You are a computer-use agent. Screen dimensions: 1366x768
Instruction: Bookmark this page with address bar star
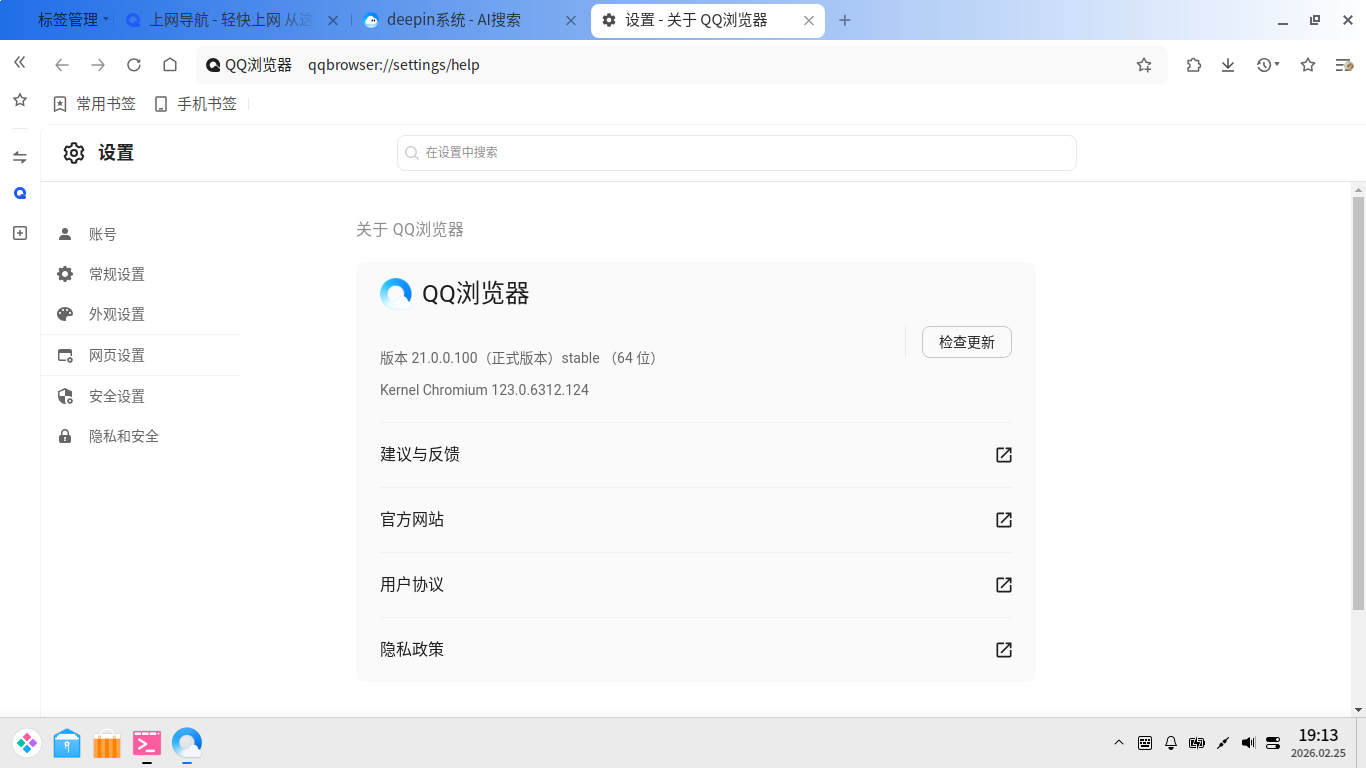(x=1144, y=65)
